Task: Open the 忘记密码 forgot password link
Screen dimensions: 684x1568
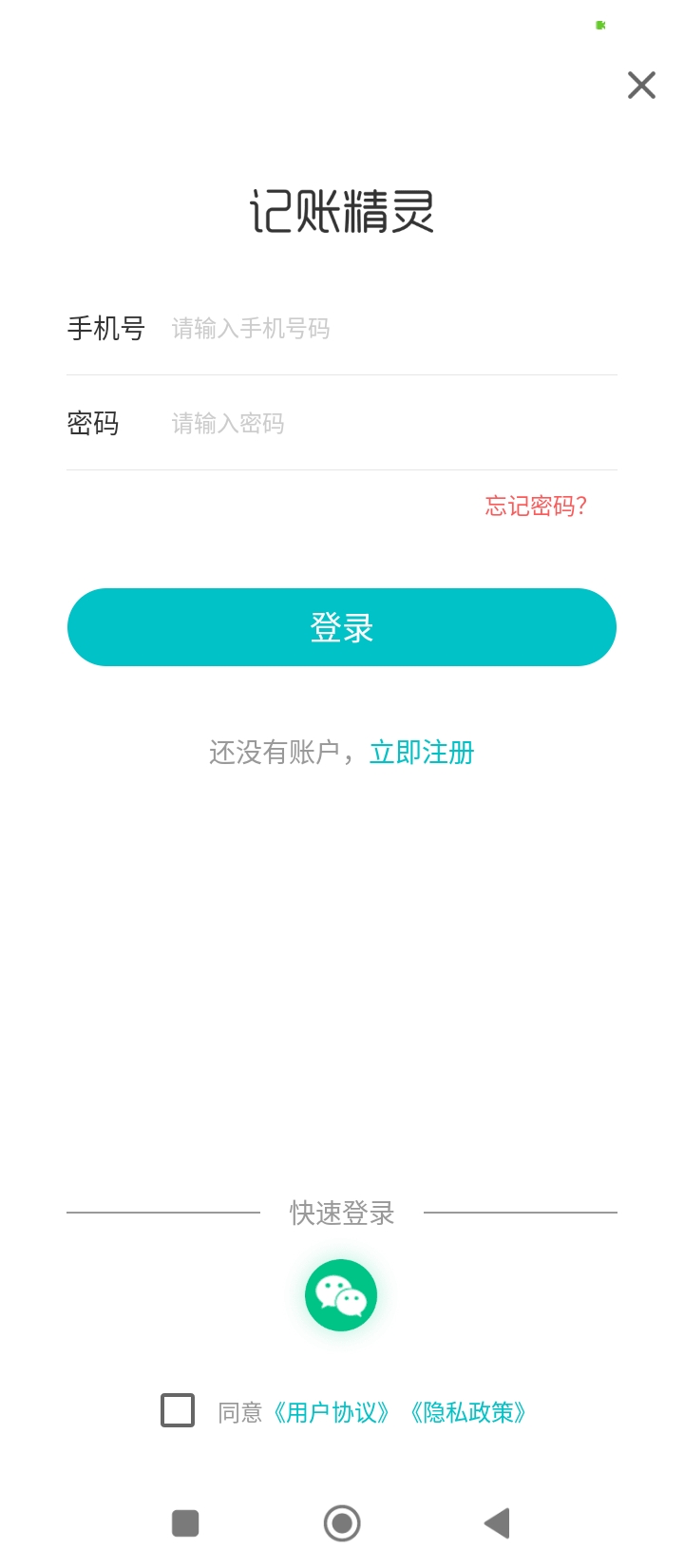Action: click(x=536, y=506)
